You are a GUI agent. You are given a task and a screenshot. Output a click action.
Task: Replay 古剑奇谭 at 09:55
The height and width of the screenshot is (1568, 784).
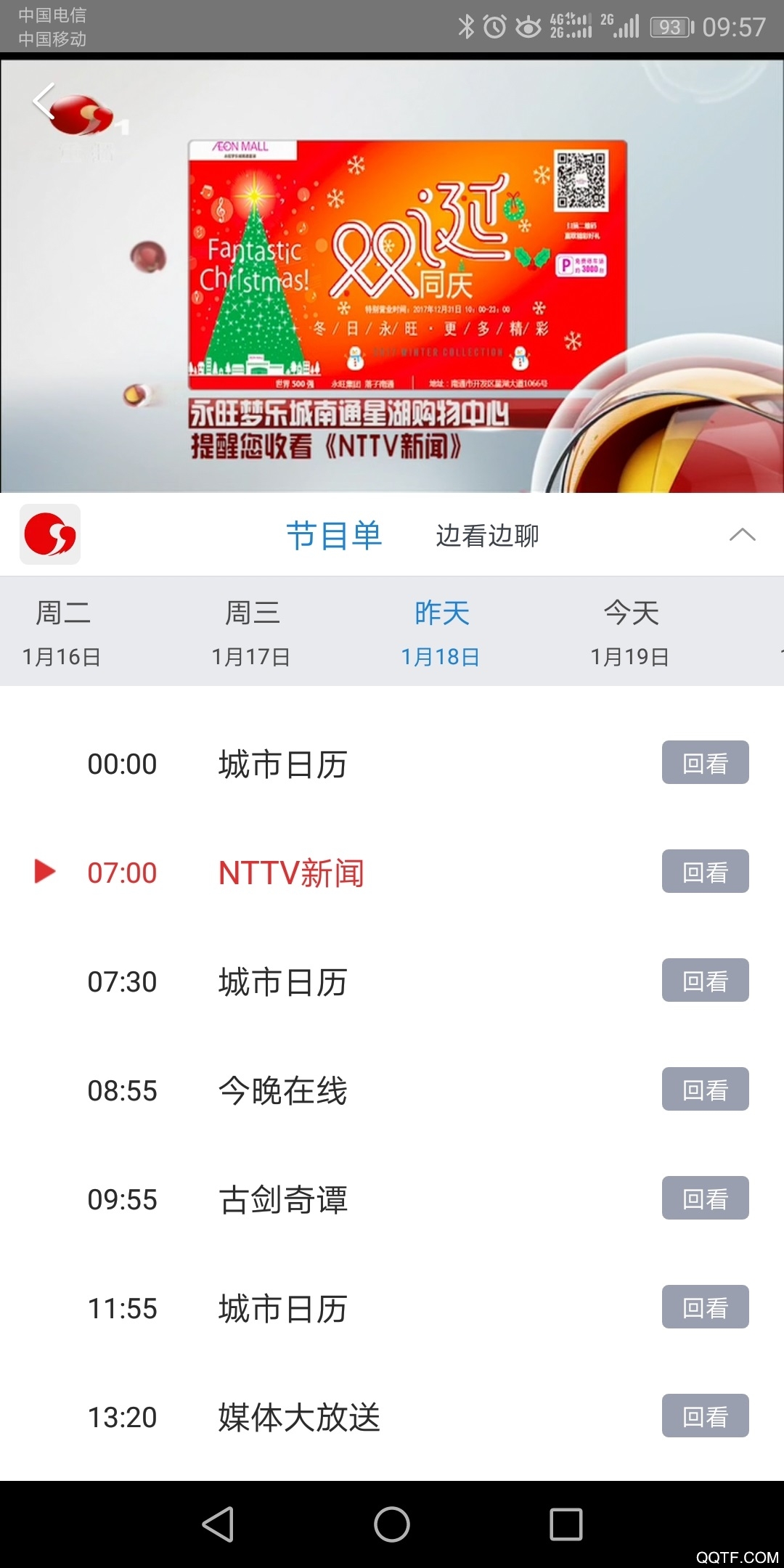(x=705, y=1198)
